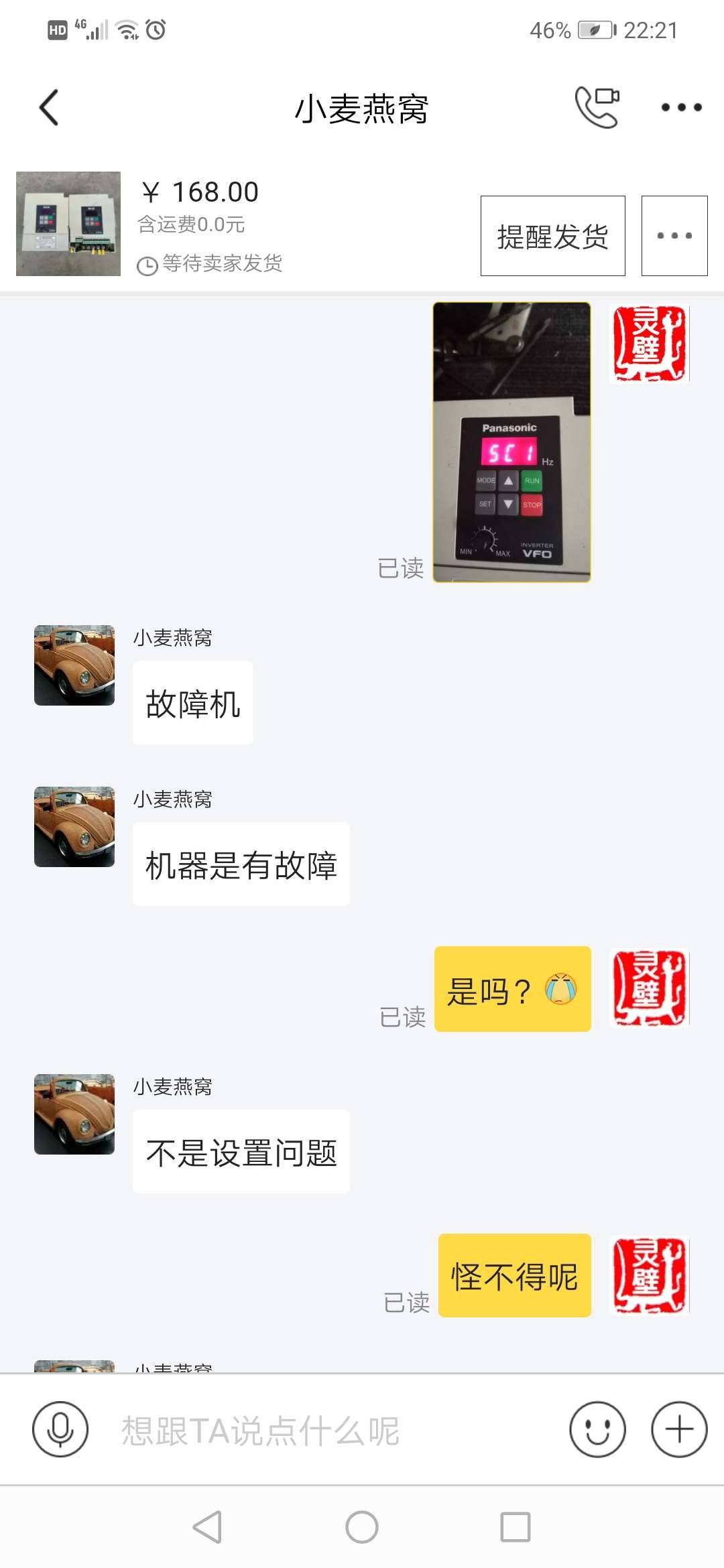Open the ¥168.00 order product thumbnail

[x=68, y=224]
